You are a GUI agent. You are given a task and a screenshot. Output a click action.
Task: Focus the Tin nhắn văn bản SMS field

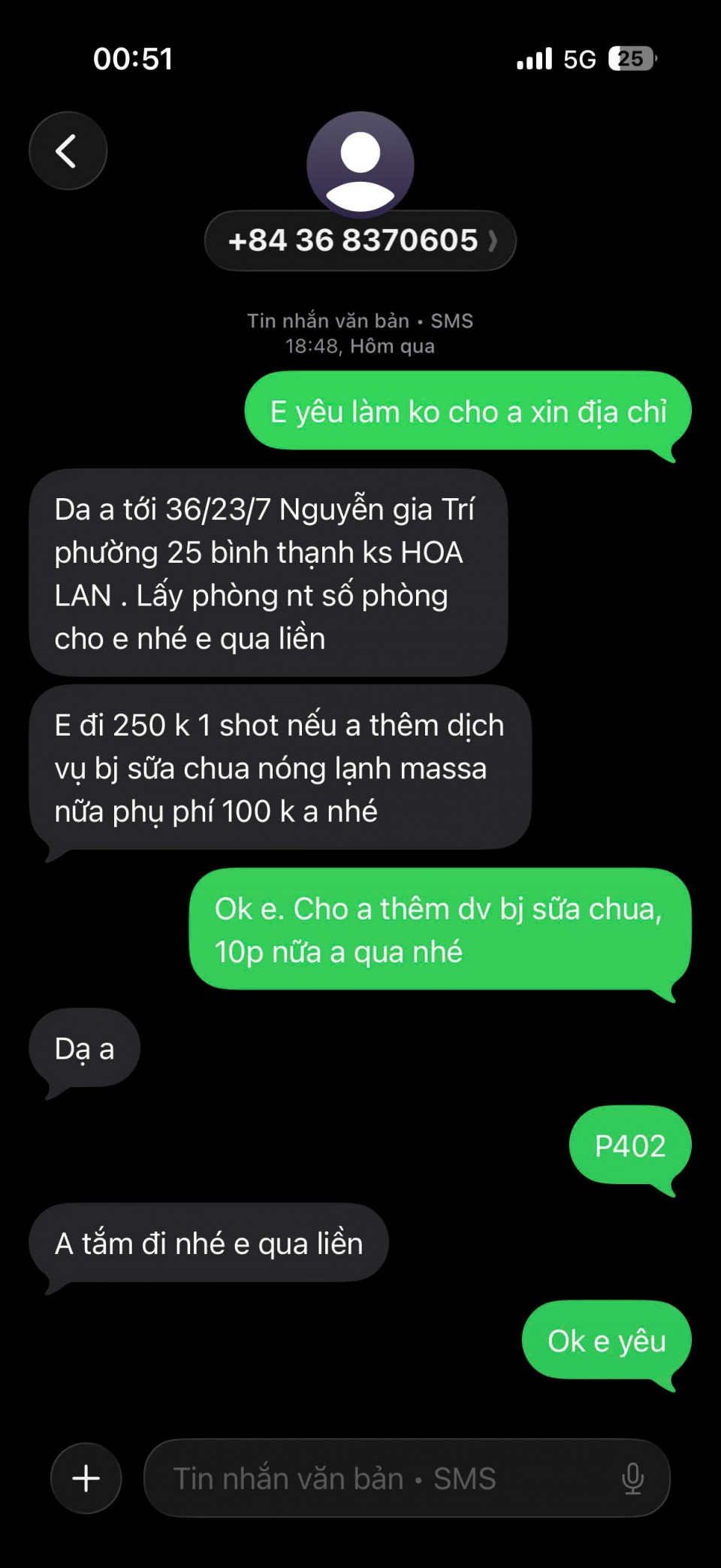click(x=376, y=1478)
